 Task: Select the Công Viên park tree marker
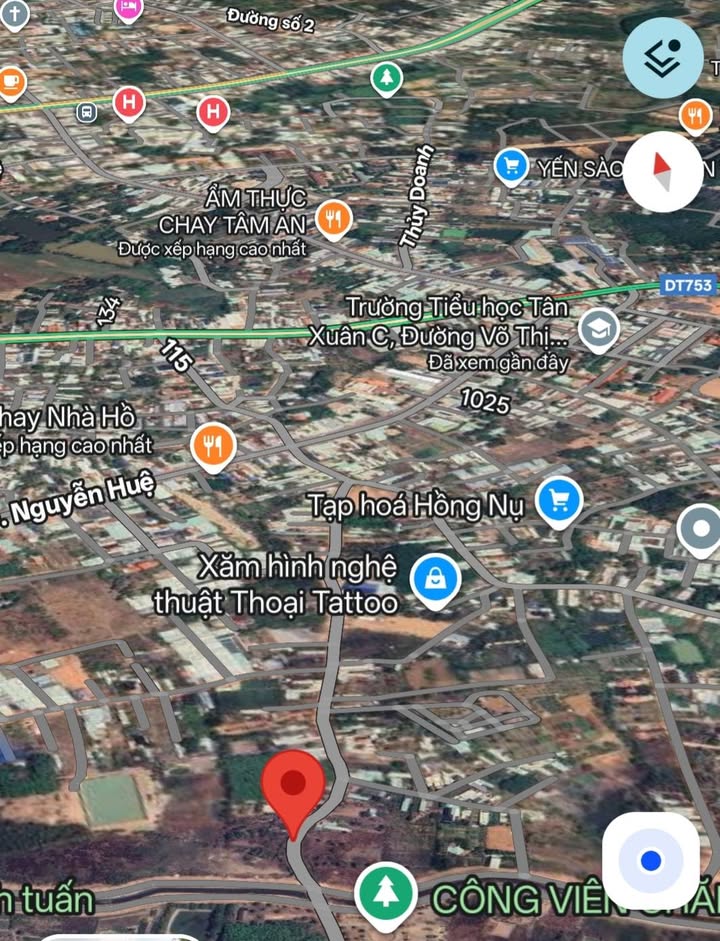[x=386, y=888]
